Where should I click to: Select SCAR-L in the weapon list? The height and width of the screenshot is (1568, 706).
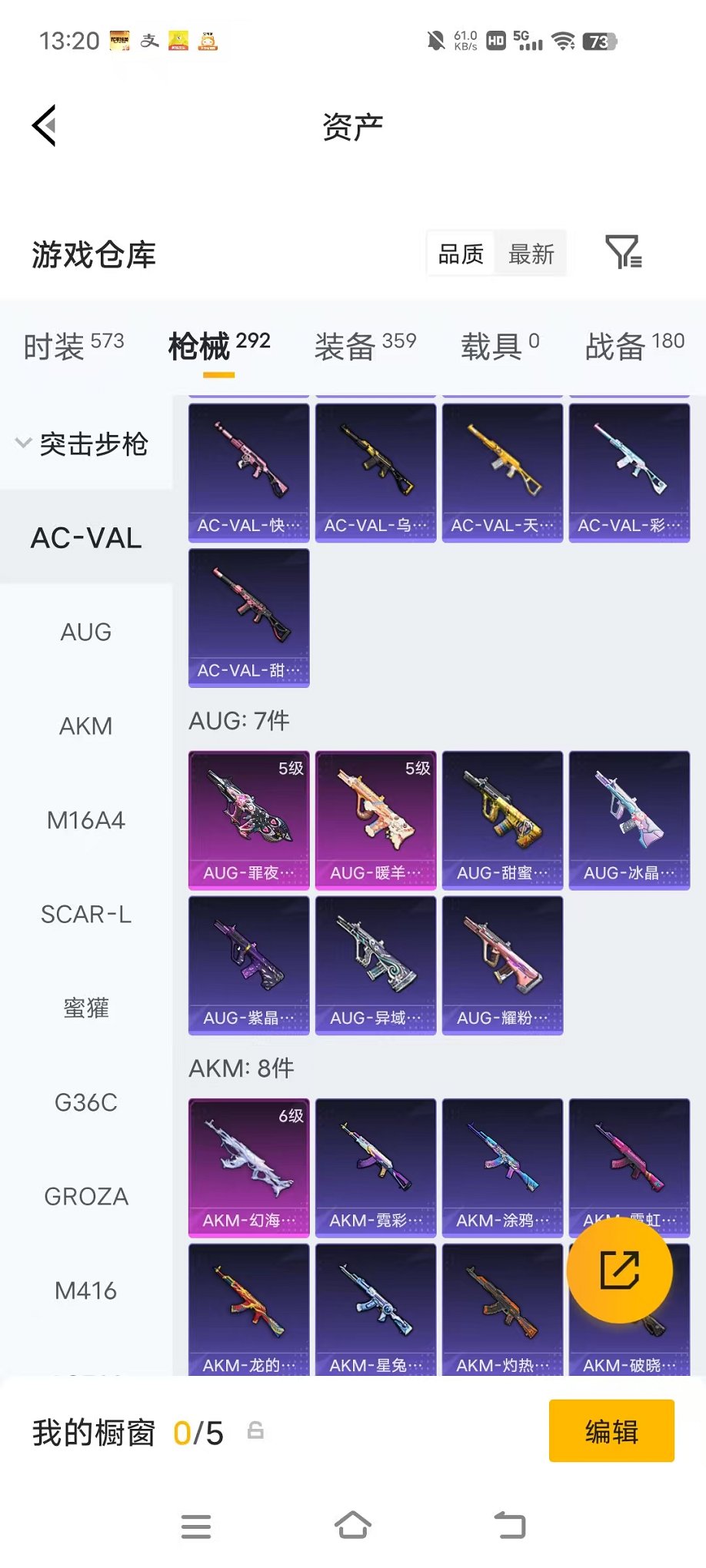tap(86, 914)
